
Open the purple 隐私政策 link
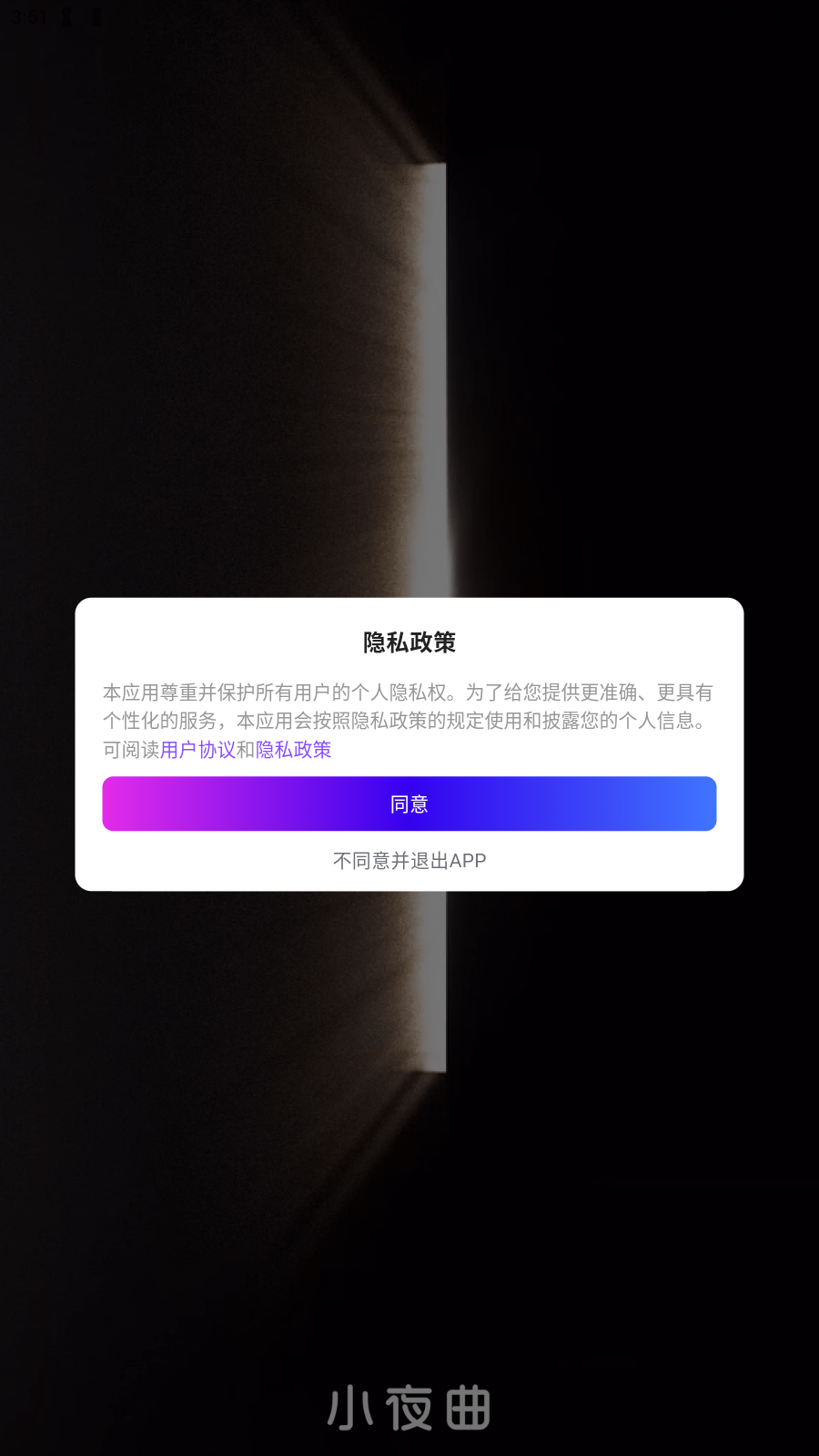coord(293,750)
